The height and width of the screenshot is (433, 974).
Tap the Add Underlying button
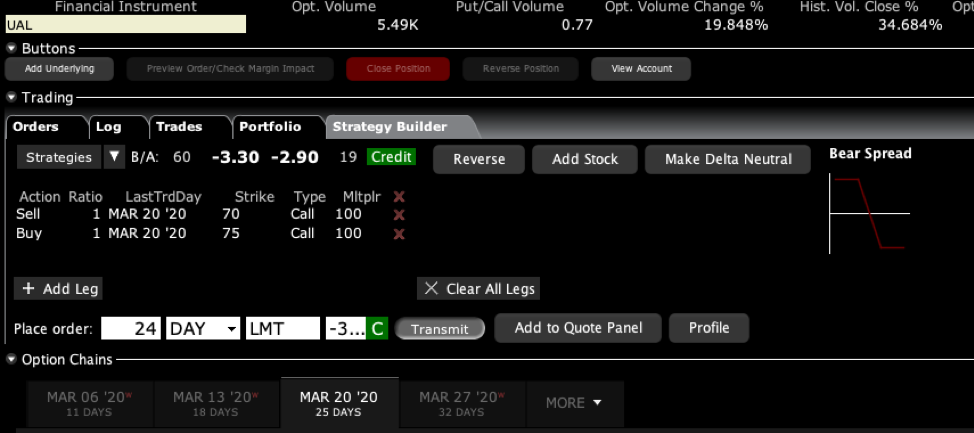tap(59, 69)
